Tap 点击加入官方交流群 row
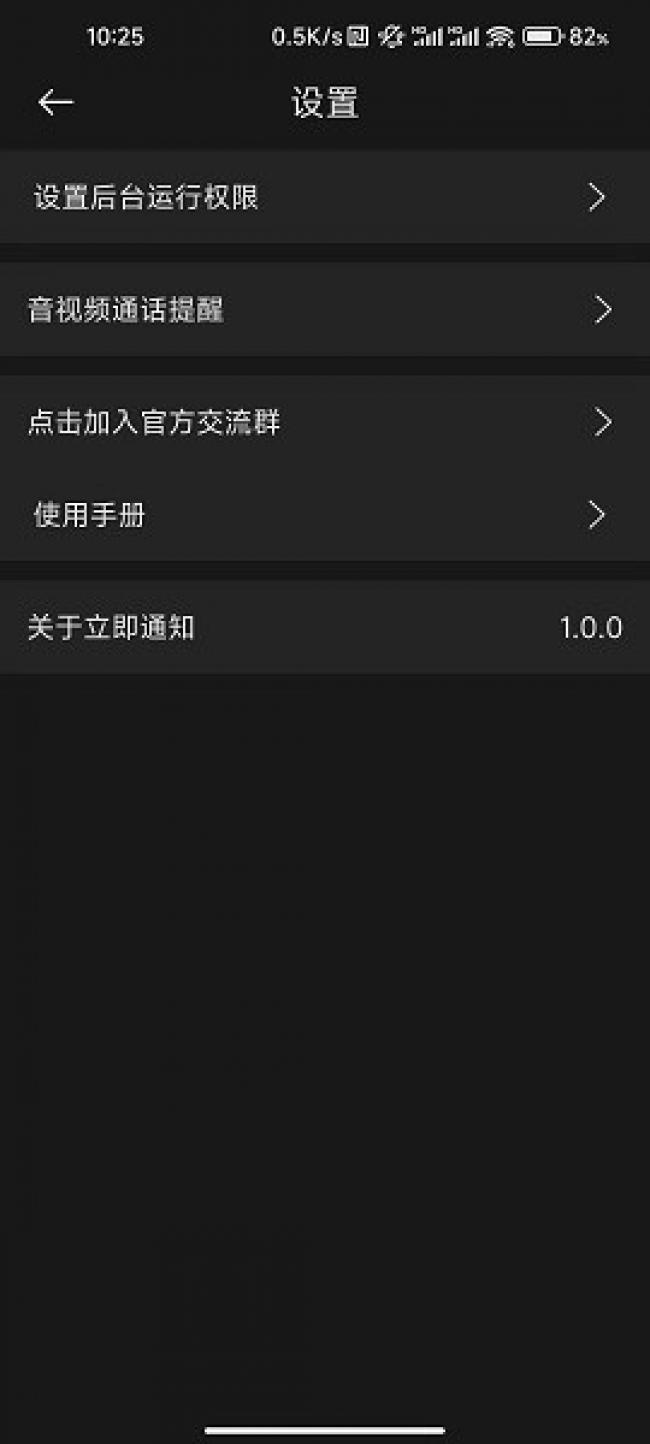Image resolution: width=650 pixels, height=1444 pixels. [324, 422]
